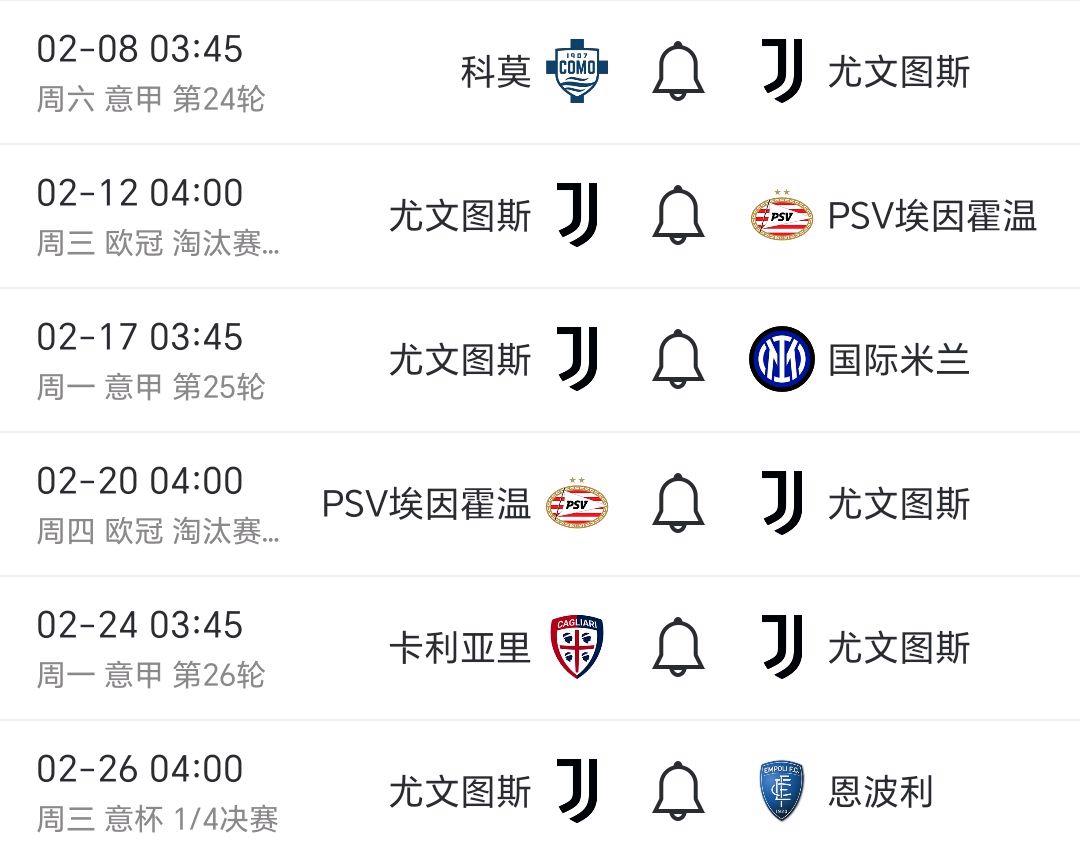Enable the bell for the 02-12 Juventus–PSV match
1080x846 pixels.
678,215
